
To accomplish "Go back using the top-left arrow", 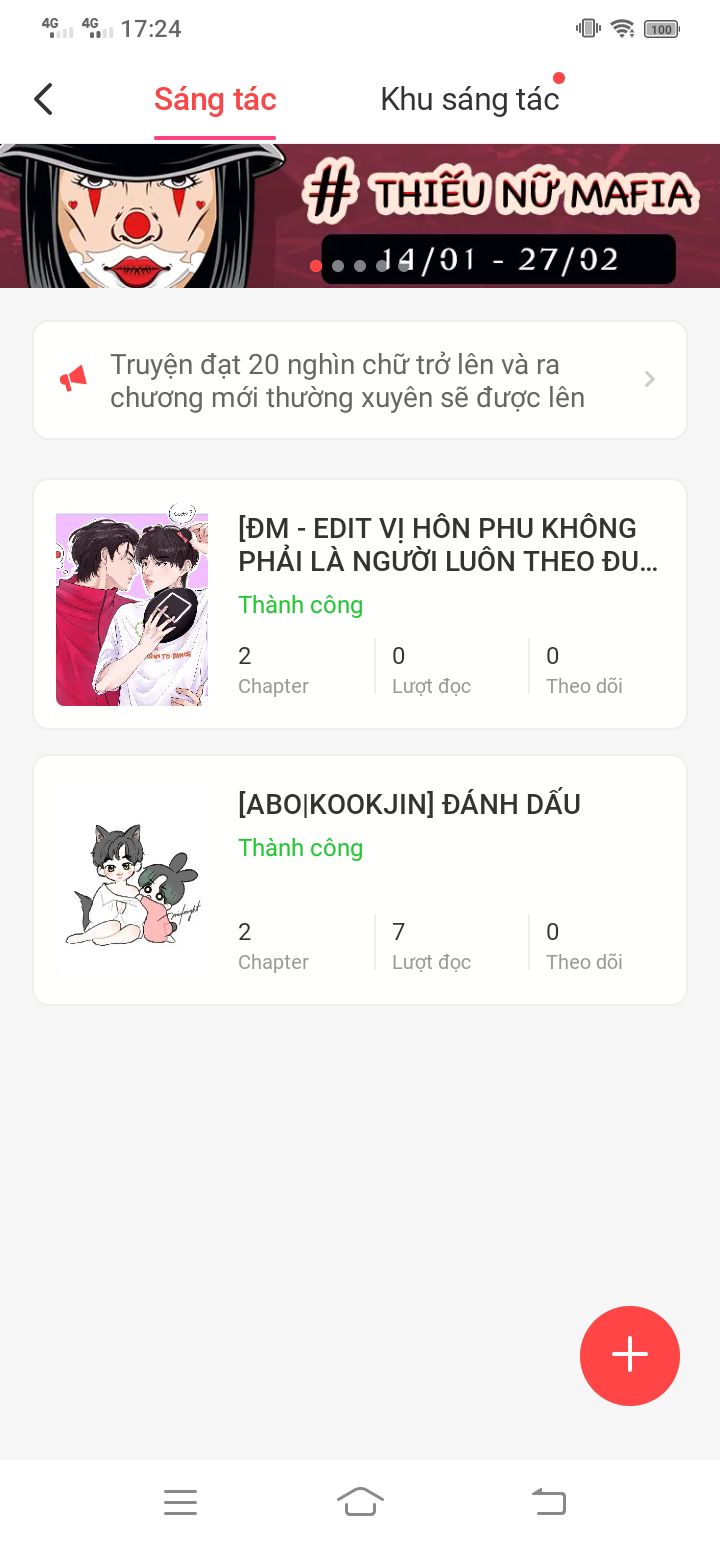I will [43, 99].
